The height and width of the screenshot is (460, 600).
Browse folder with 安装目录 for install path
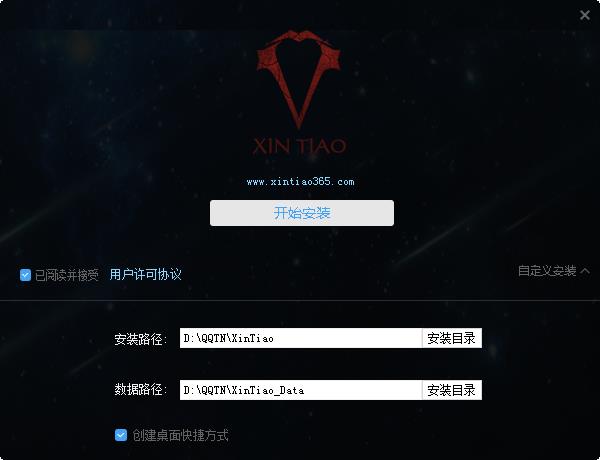click(x=451, y=338)
